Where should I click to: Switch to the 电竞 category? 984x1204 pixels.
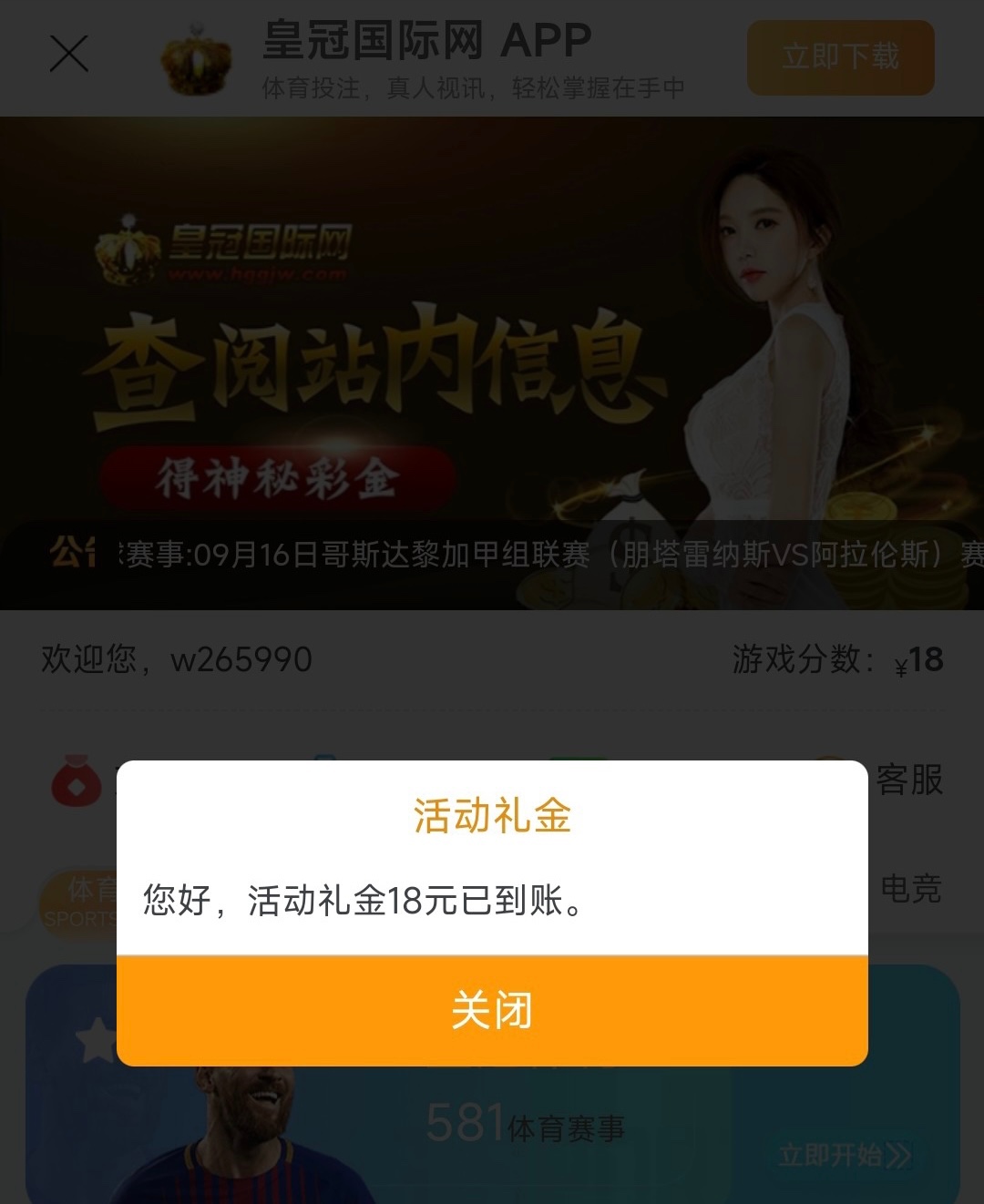point(911,889)
